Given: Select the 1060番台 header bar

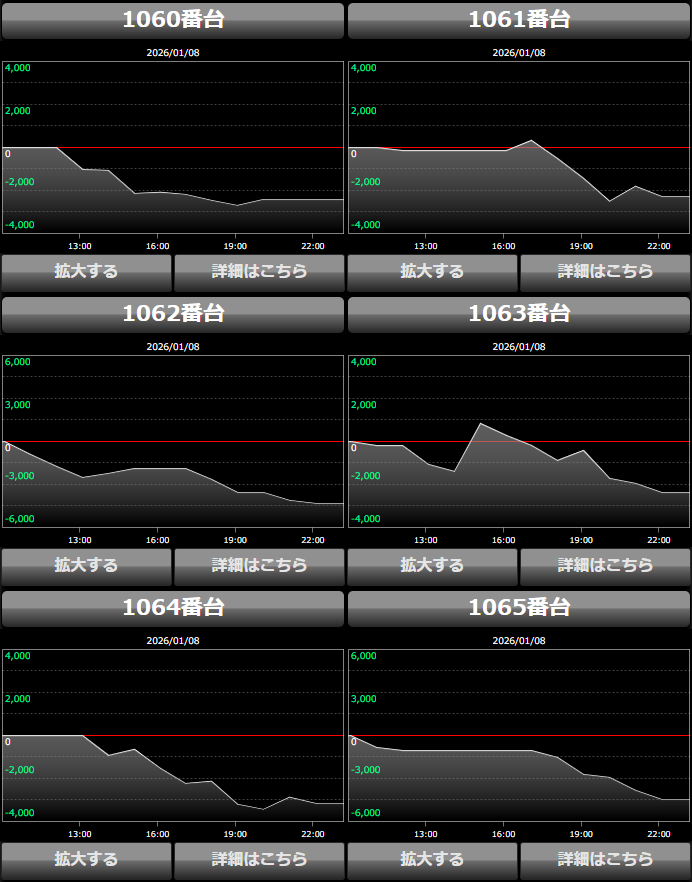Looking at the screenshot, I should (x=173, y=20).
